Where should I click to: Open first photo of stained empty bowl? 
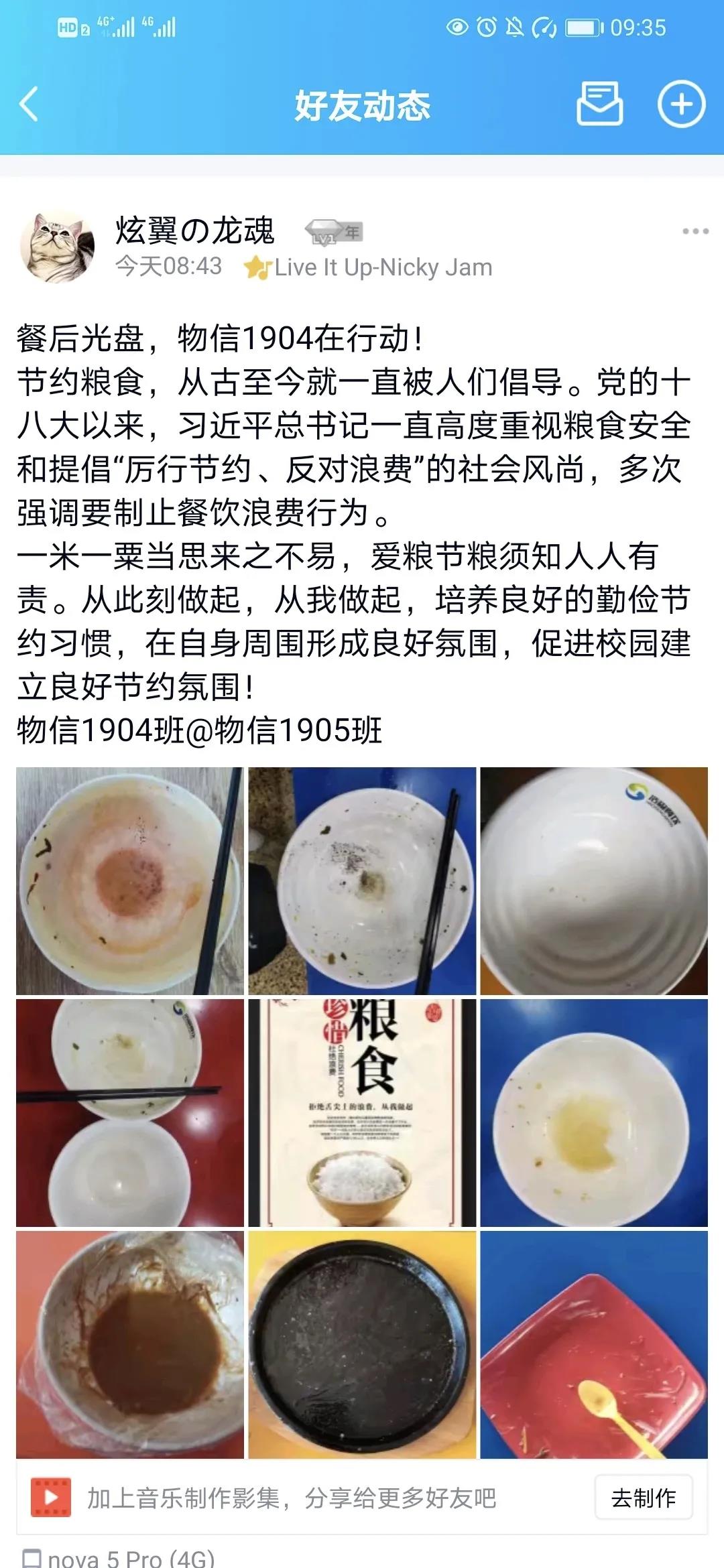(x=130, y=880)
